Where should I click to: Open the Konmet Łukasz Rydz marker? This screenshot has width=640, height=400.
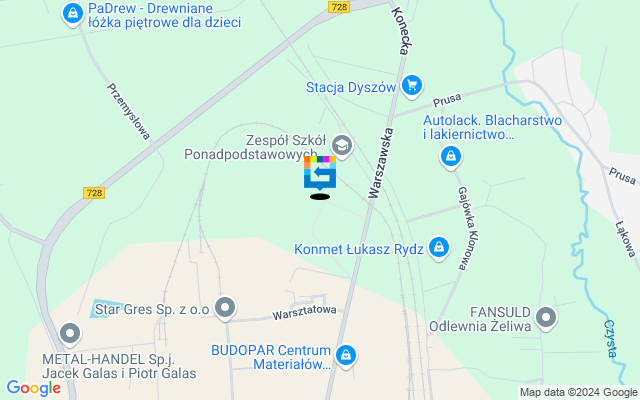click(x=438, y=247)
